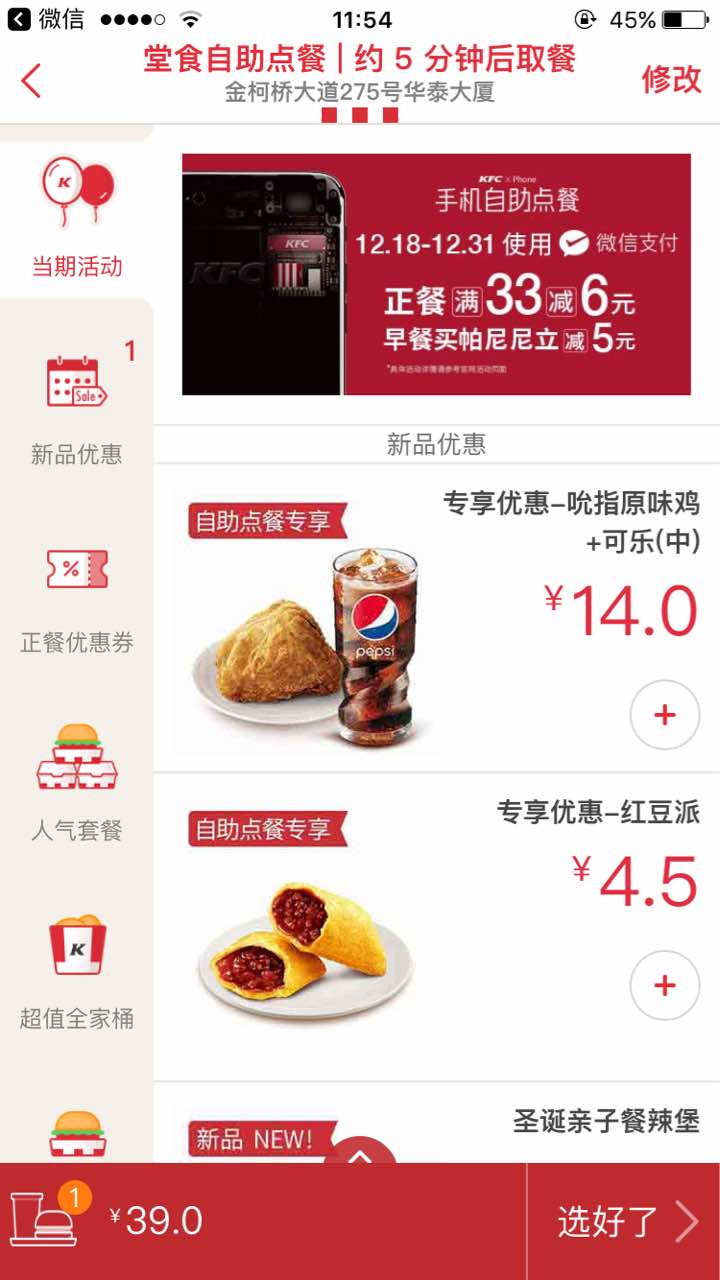The width and height of the screenshot is (720, 1280).
Task: Confirm order with 选好了
Action: point(624,1221)
